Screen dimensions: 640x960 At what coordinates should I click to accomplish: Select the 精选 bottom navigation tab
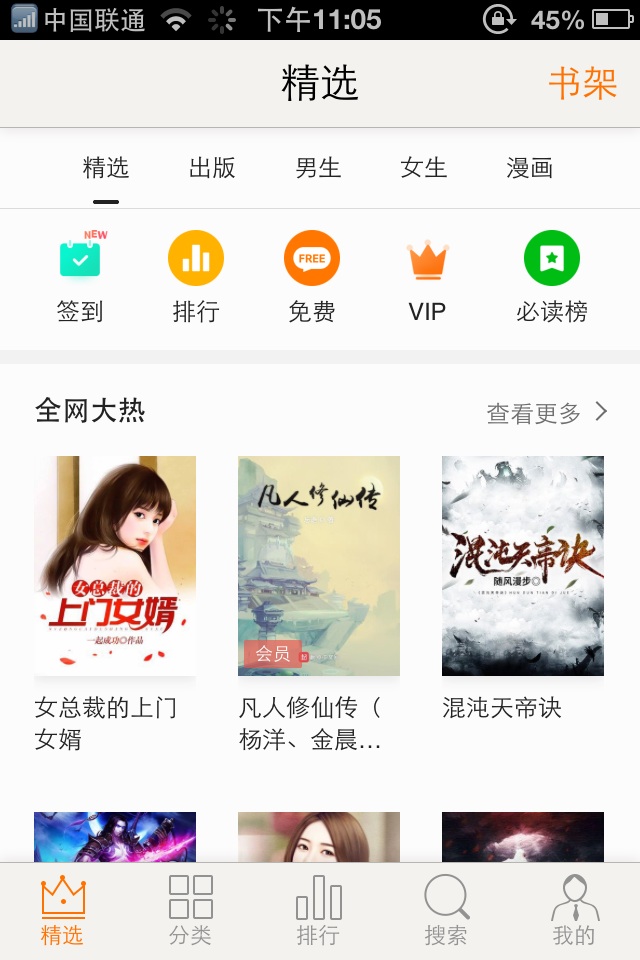coord(62,910)
